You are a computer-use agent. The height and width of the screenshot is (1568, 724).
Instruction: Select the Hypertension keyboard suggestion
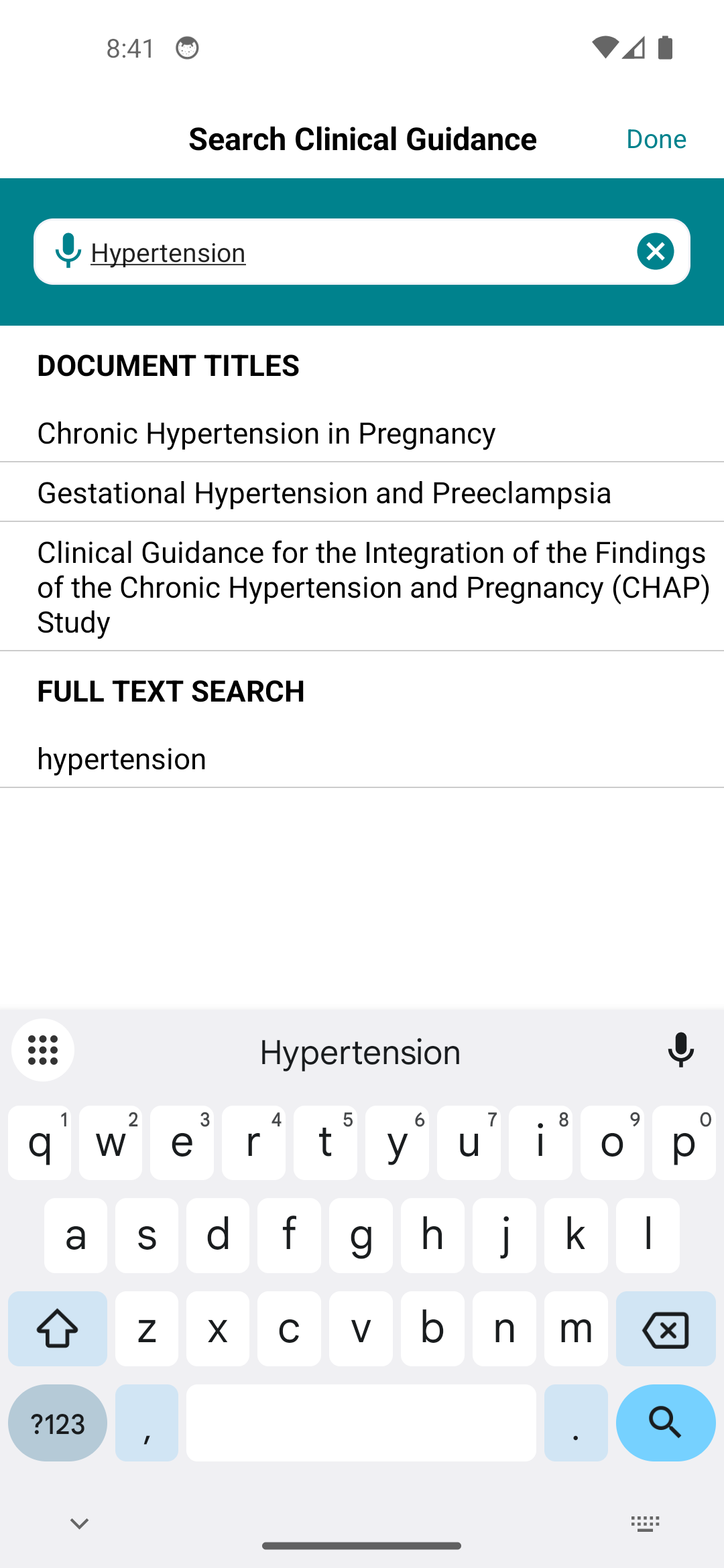[x=361, y=1051]
